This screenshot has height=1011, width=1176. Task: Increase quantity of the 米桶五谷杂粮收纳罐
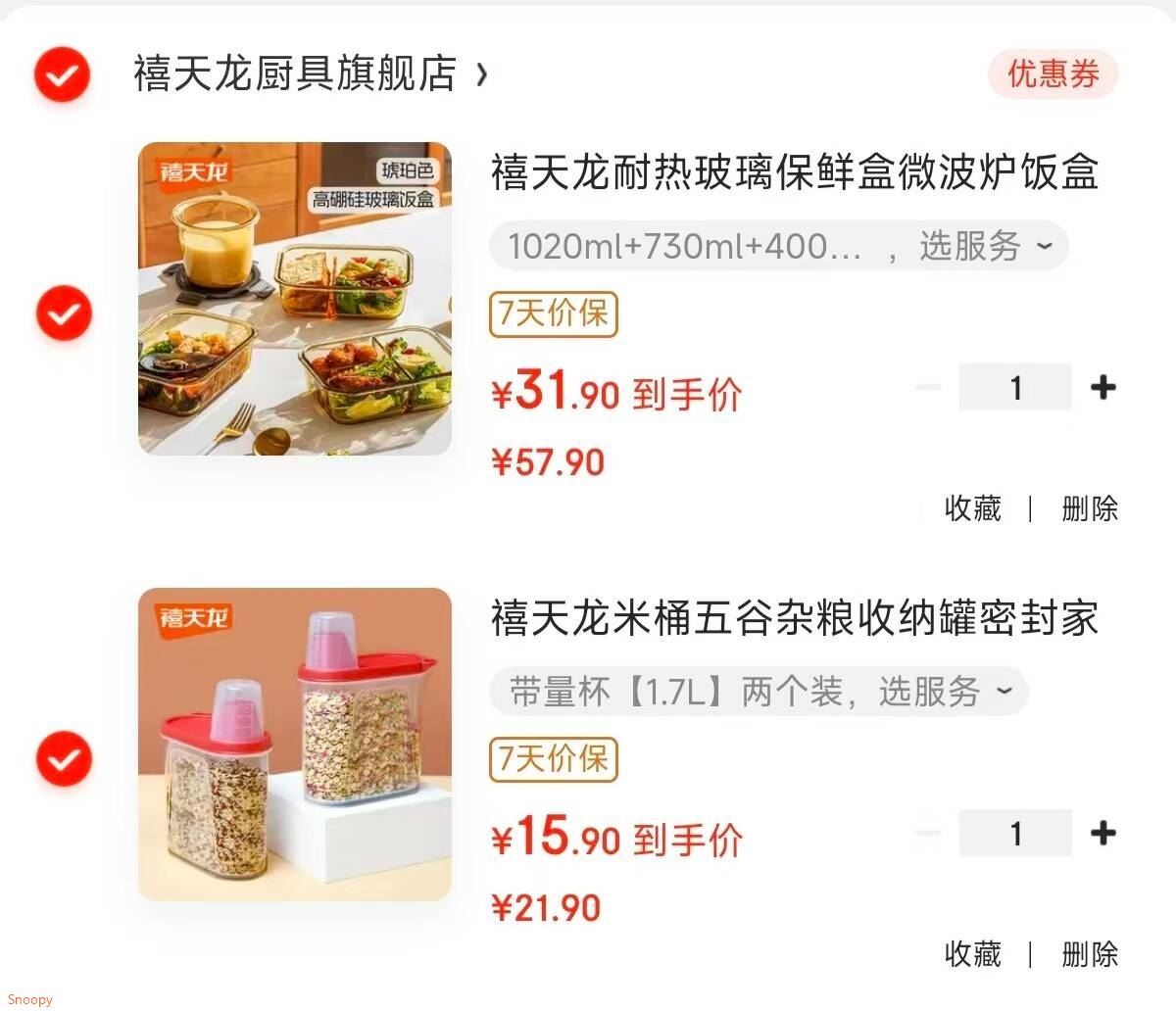[x=1103, y=834]
